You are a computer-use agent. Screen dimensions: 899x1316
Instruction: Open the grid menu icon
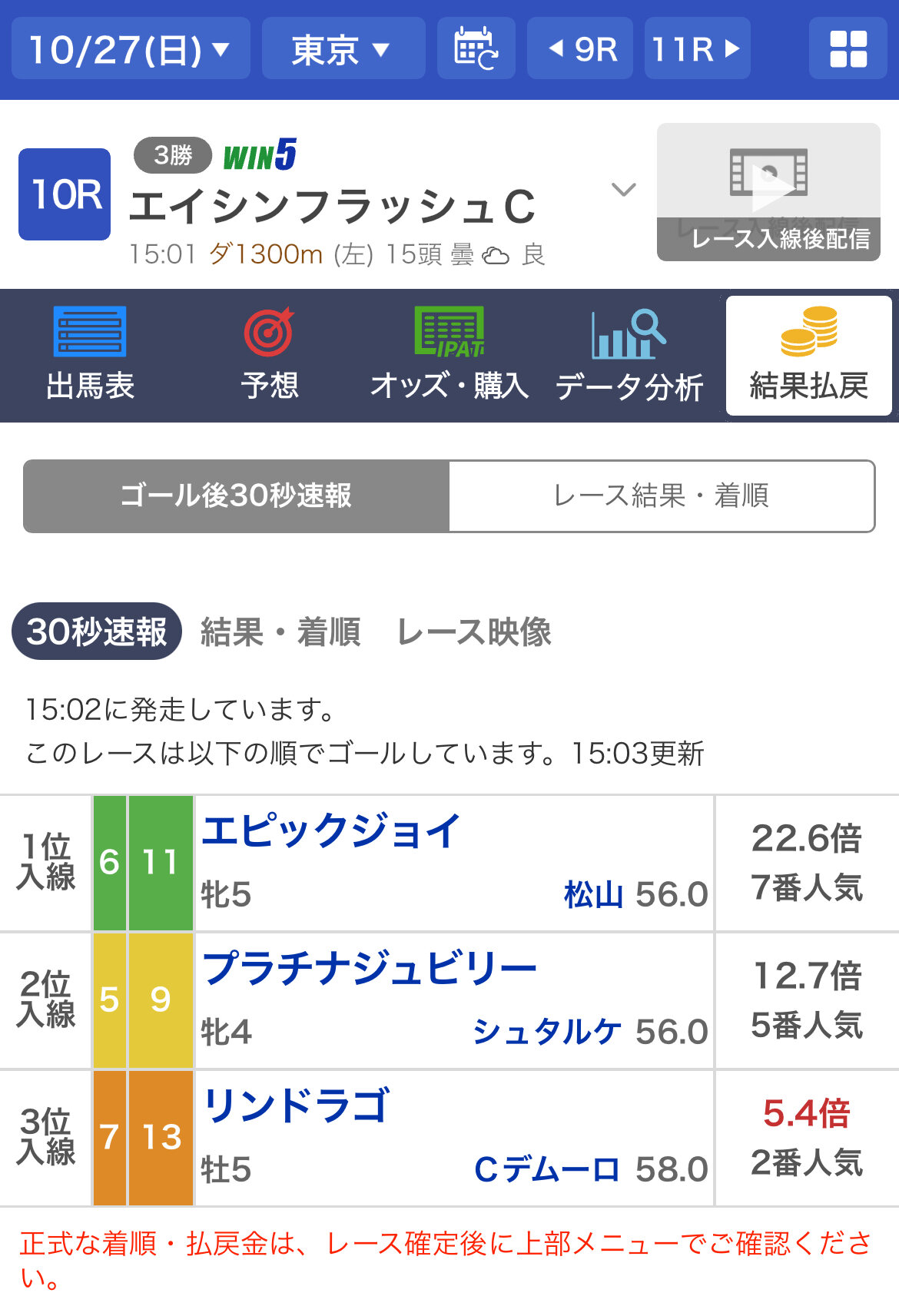coord(848,48)
